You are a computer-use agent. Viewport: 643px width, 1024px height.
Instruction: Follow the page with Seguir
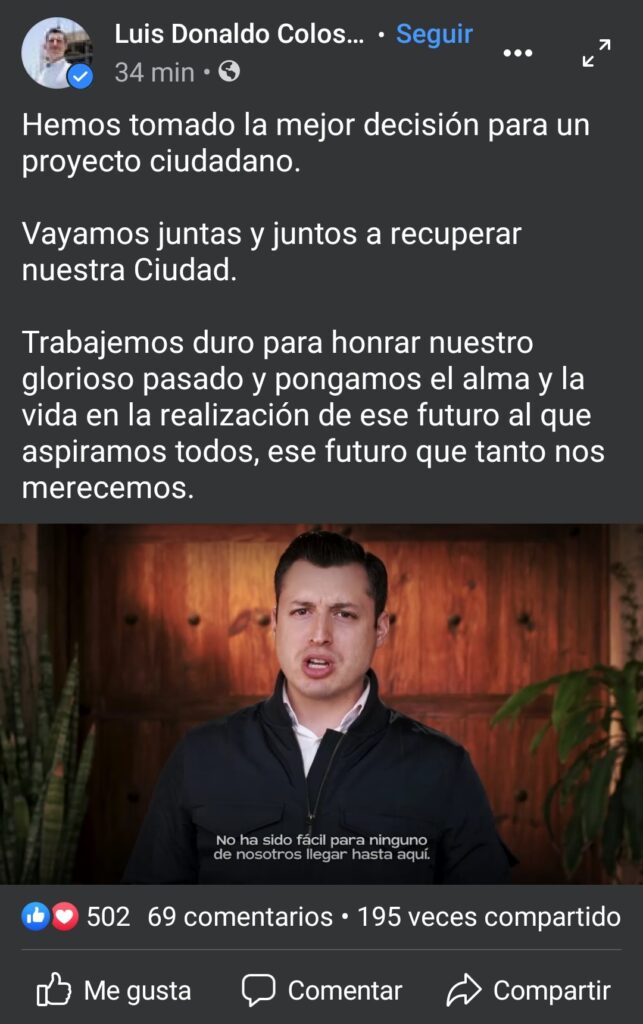[434, 34]
